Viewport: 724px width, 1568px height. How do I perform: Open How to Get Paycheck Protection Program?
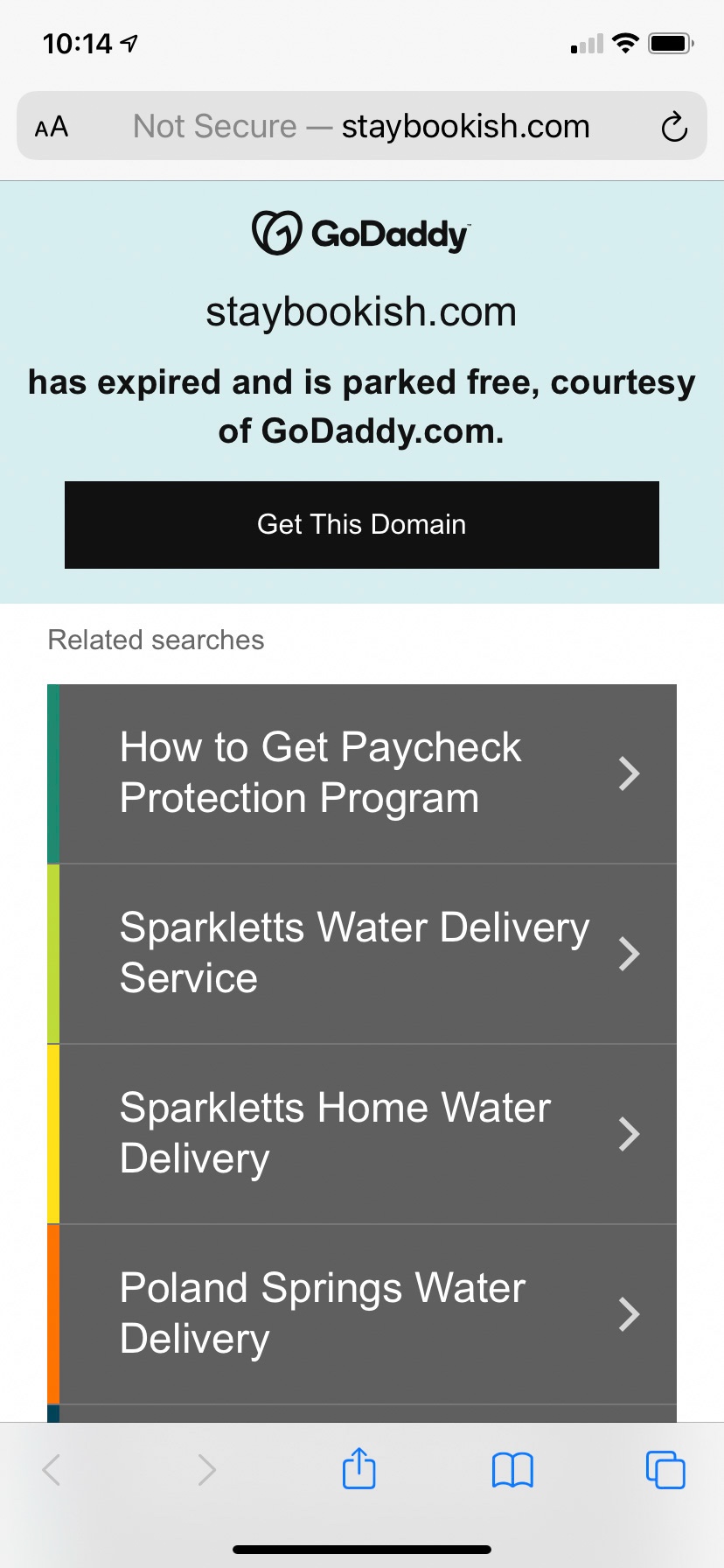[362, 773]
